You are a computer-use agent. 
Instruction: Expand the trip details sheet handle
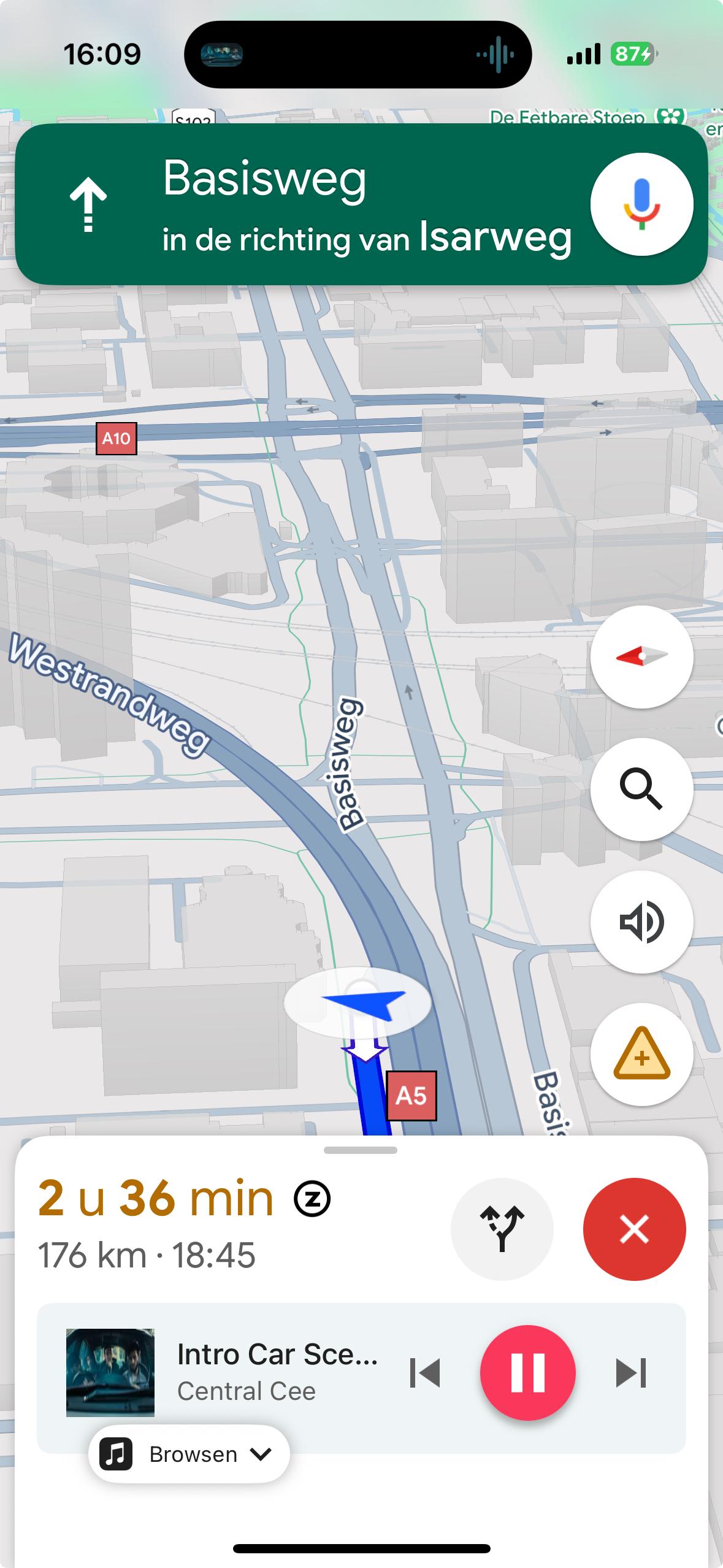pyautogui.click(x=361, y=1150)
